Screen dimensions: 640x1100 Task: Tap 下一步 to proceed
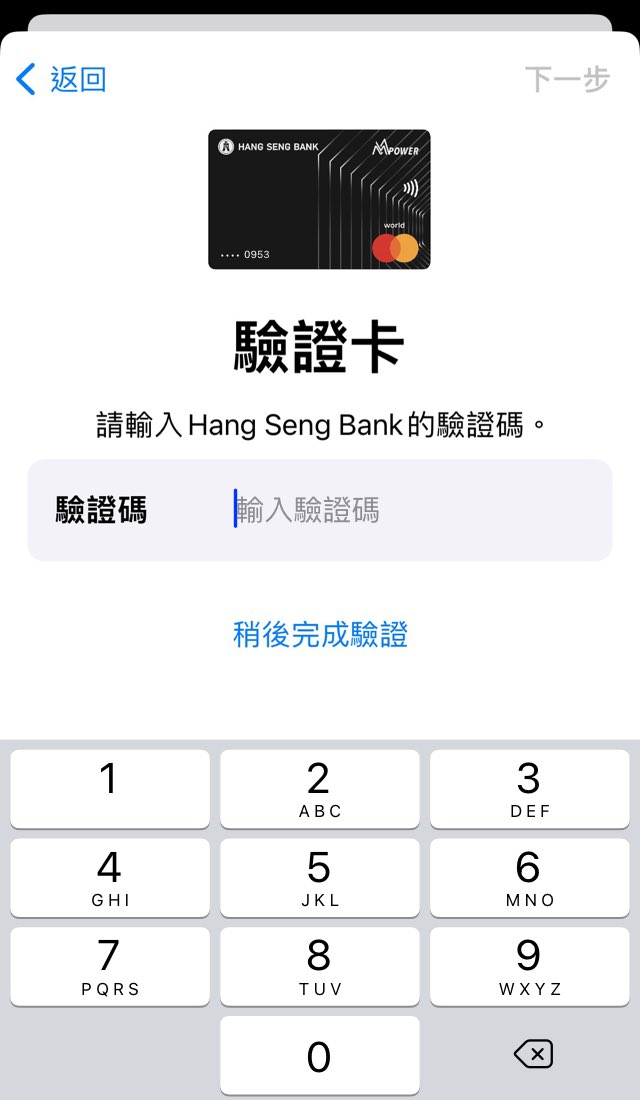click(x=567, y=79)
